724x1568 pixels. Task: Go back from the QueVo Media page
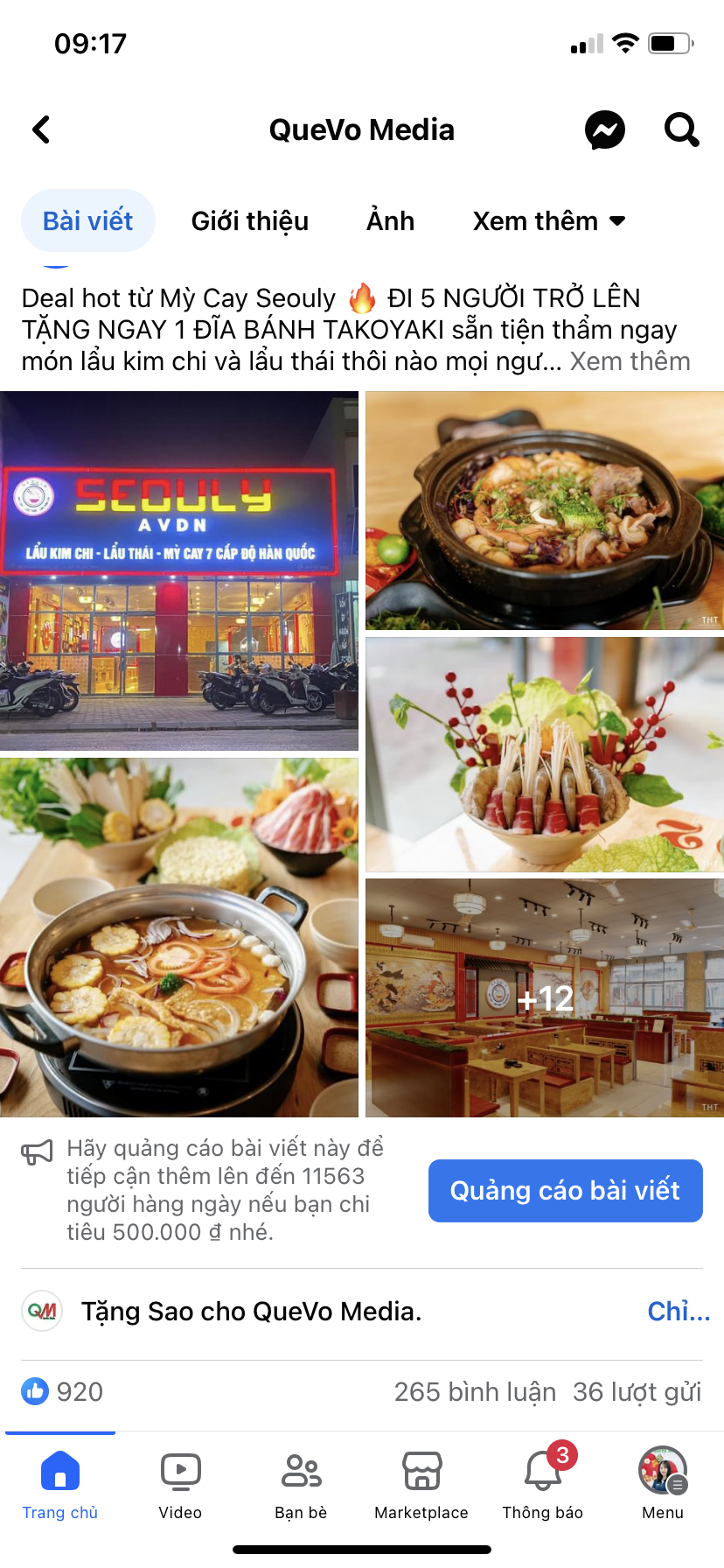[41, 129]
